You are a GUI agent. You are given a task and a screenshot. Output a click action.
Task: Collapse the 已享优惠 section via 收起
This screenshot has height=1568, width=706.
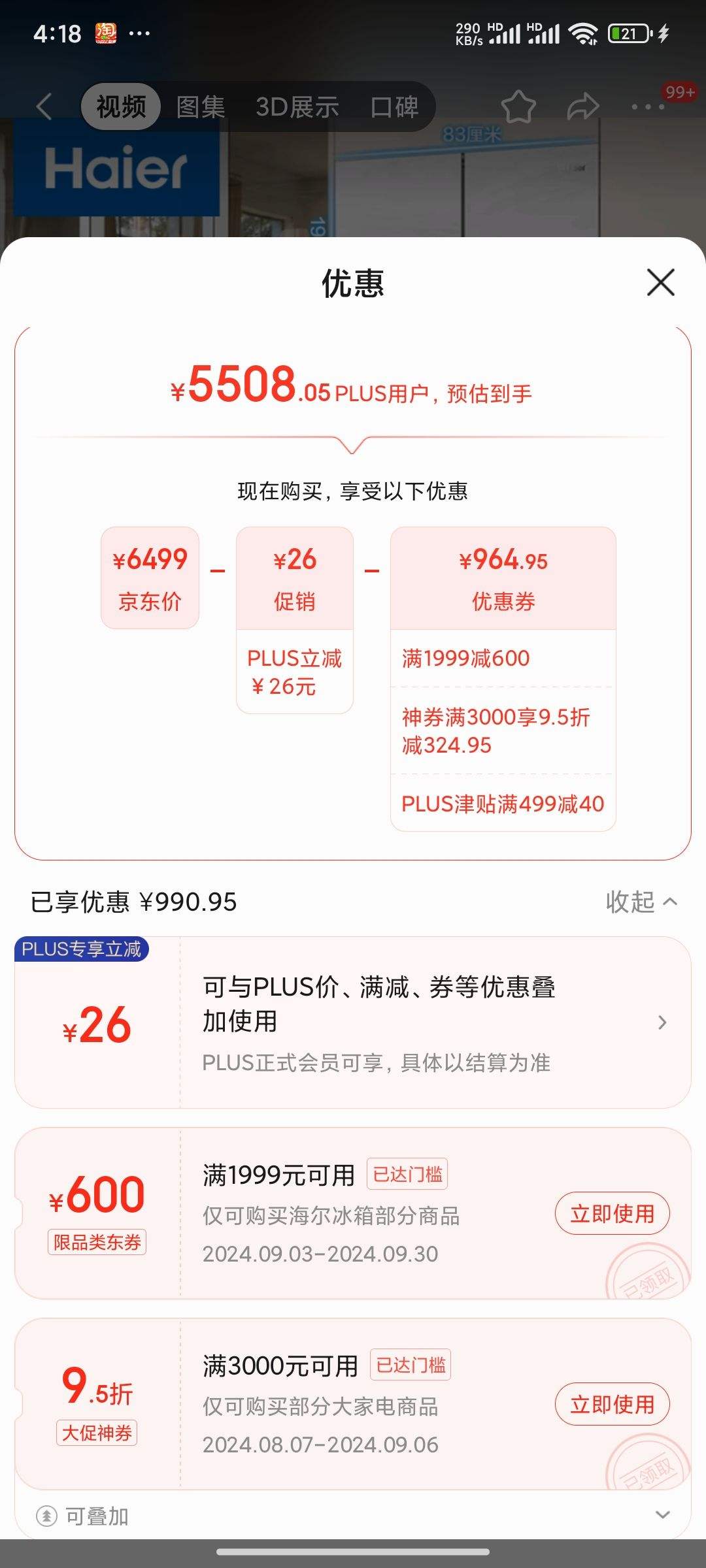[x=641, y=901]
